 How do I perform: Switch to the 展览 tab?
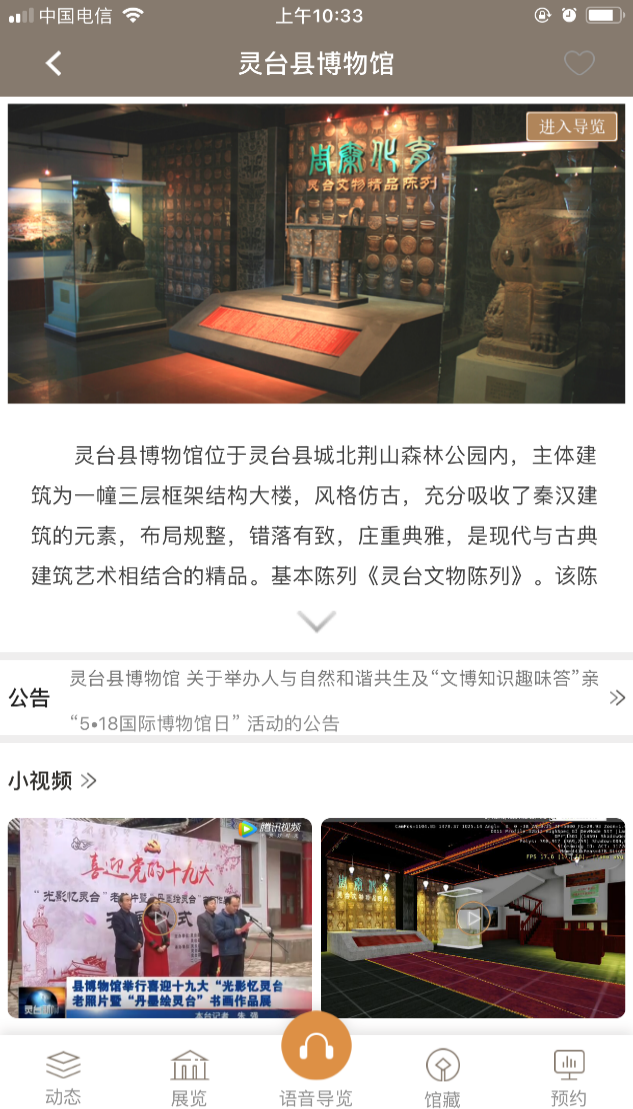point(189,1076)
